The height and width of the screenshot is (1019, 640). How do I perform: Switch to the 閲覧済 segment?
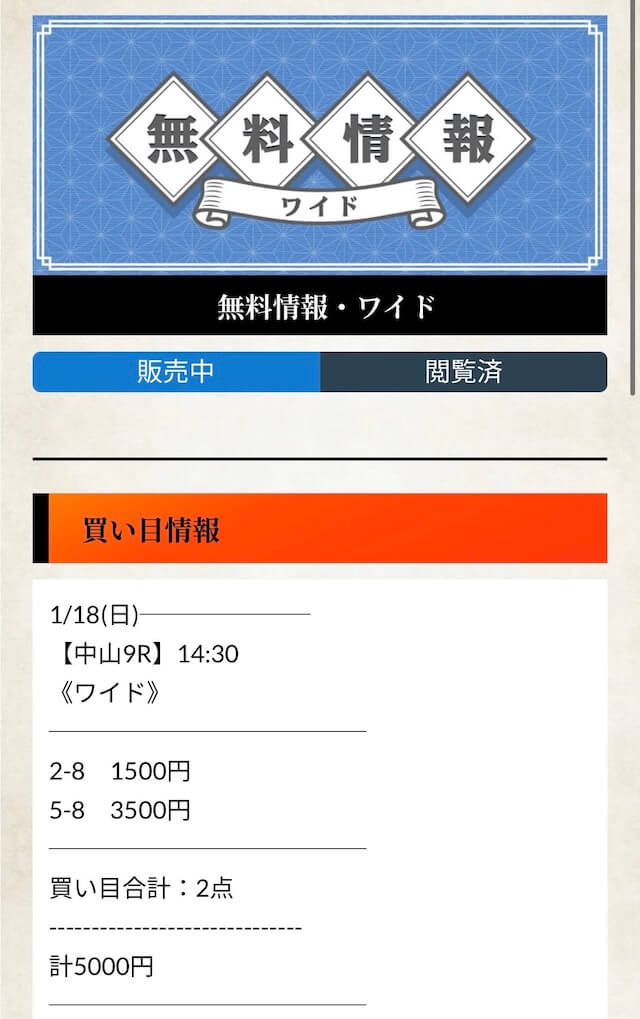pyautogui.click(x=463, y=372)
